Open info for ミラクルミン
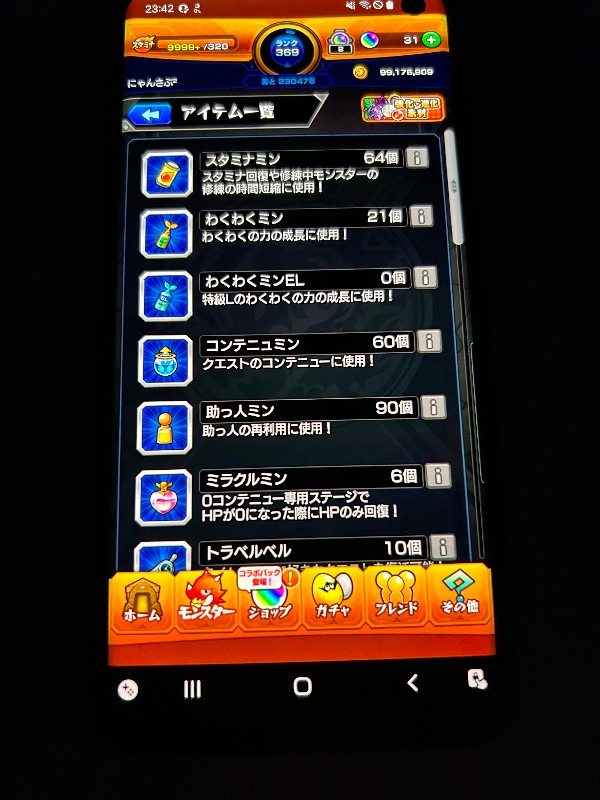 437,476
